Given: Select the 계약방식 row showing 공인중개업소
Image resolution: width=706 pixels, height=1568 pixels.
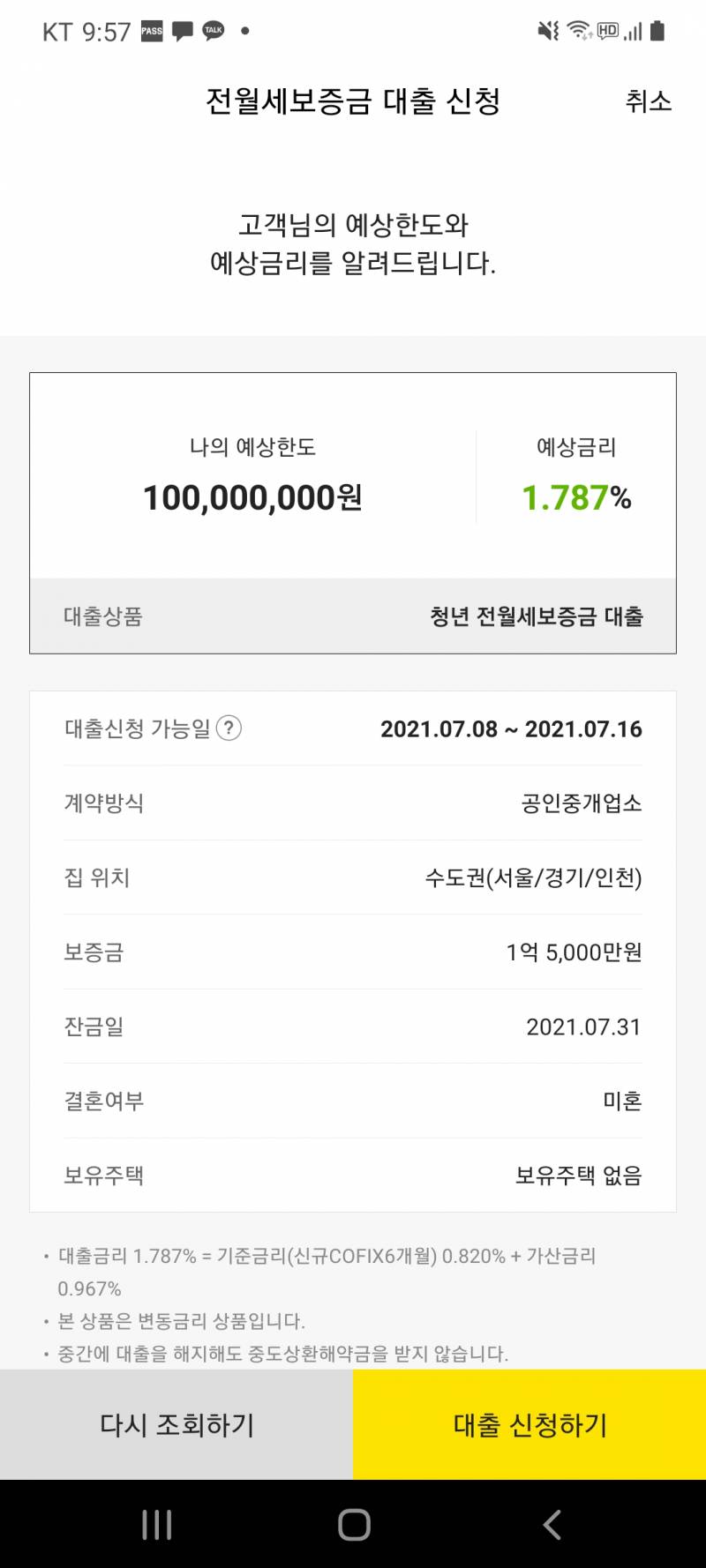Looking at the screenshot, I should point(353,803).
